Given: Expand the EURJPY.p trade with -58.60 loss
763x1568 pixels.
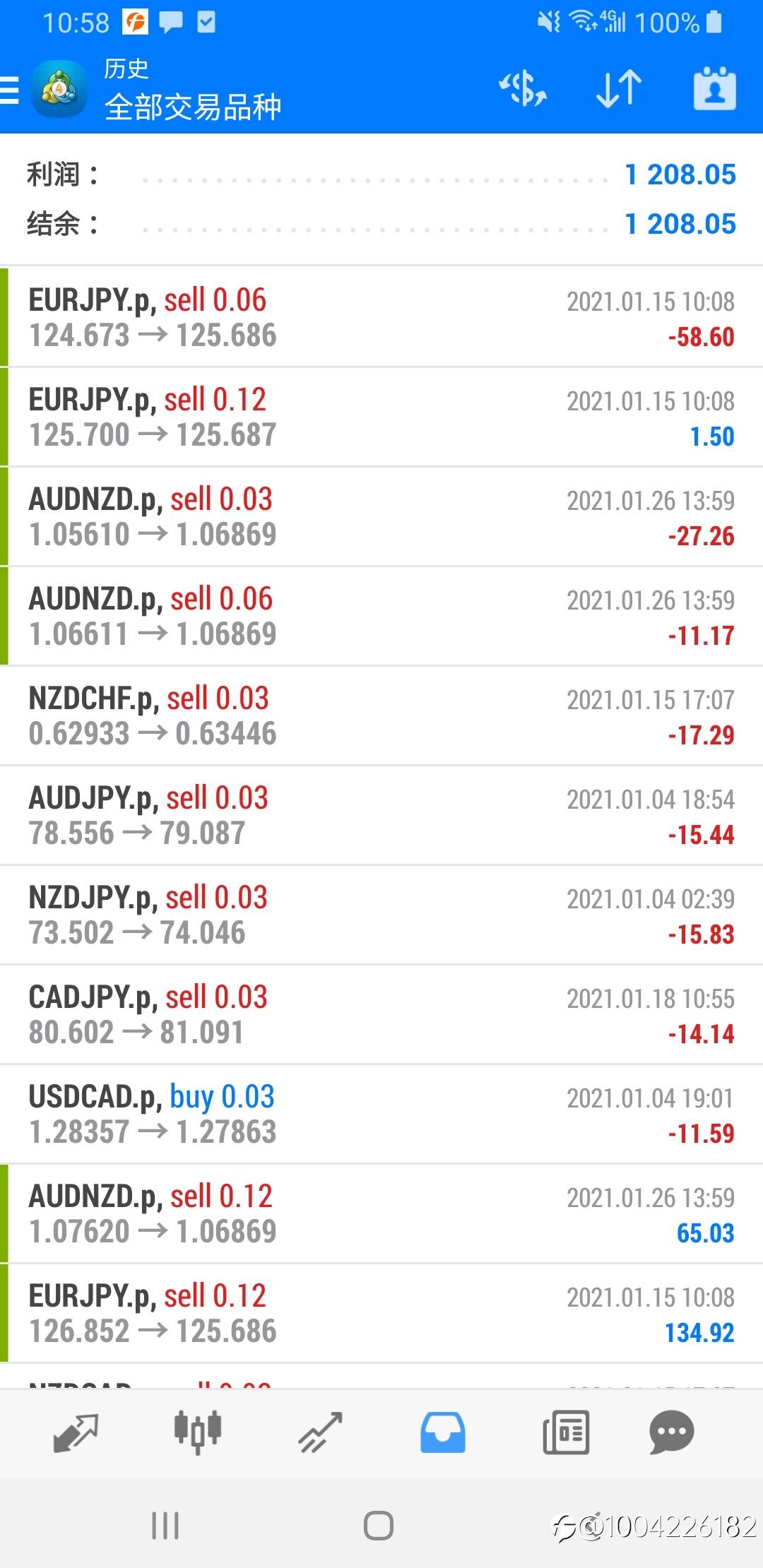Looking at the screenshot, I should 381,318.
